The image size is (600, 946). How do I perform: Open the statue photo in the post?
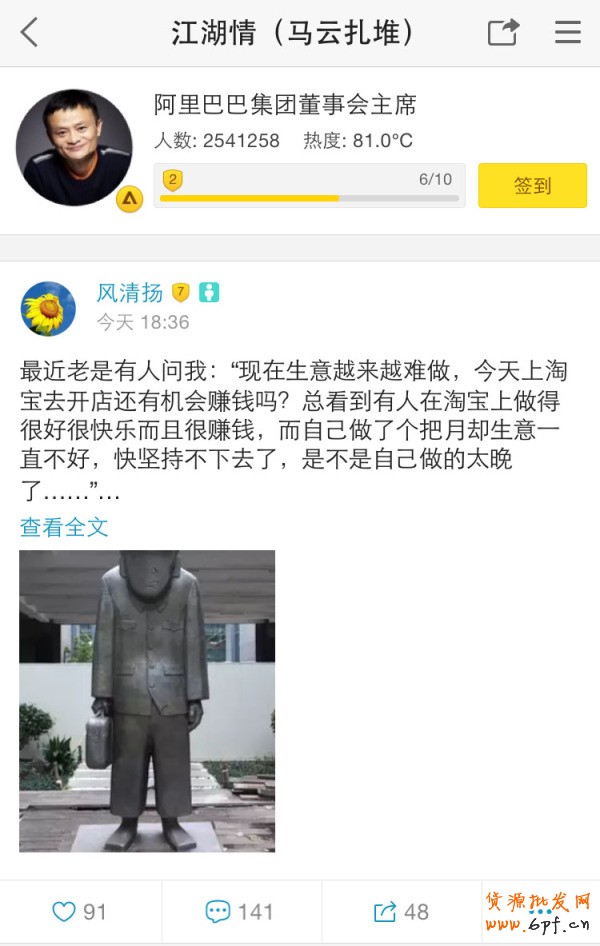tap(147, 700)
